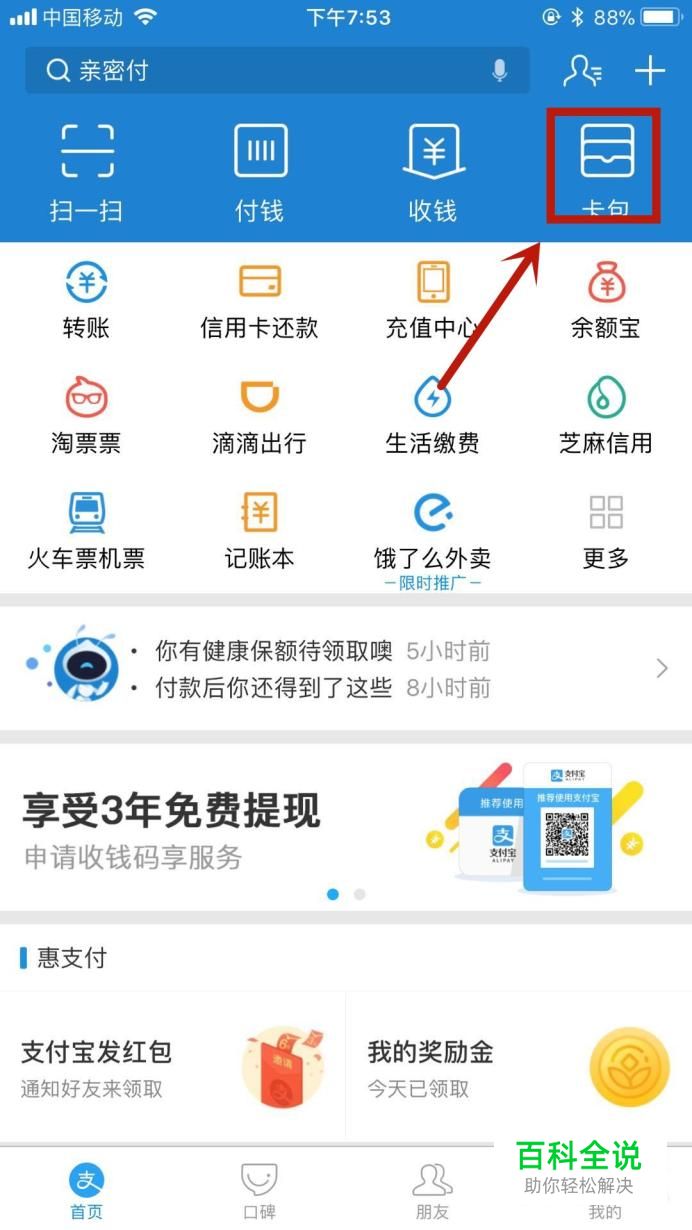Open 收钱 receive money
This screenshot has height=1230, width=692.
coord(433,171)
